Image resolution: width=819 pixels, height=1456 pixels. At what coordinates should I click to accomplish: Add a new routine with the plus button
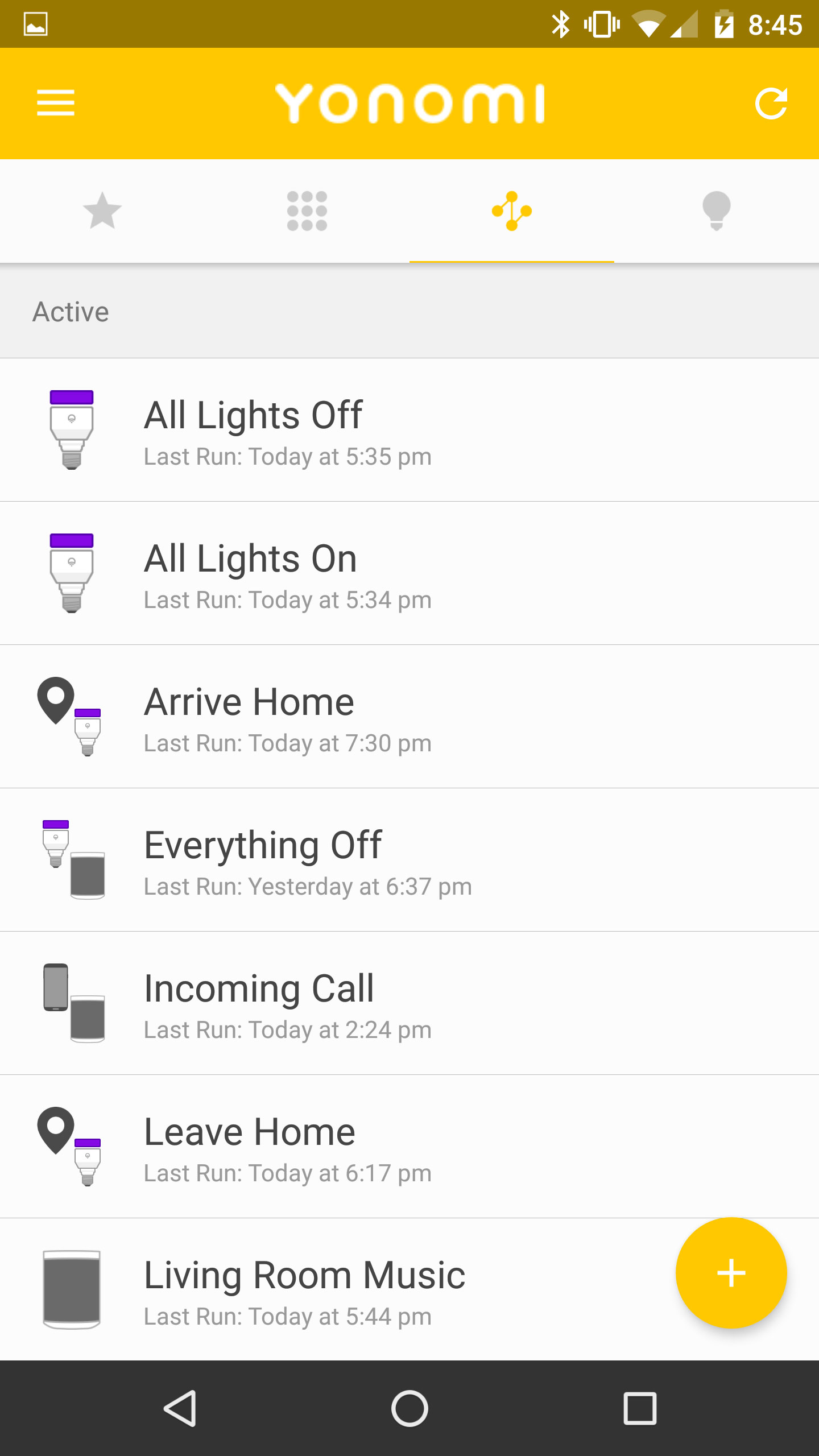[x=731, y=1273]
